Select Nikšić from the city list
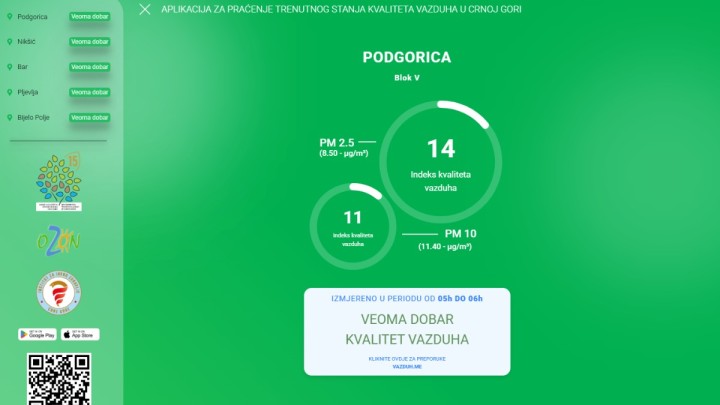 (x=27, y=42)
